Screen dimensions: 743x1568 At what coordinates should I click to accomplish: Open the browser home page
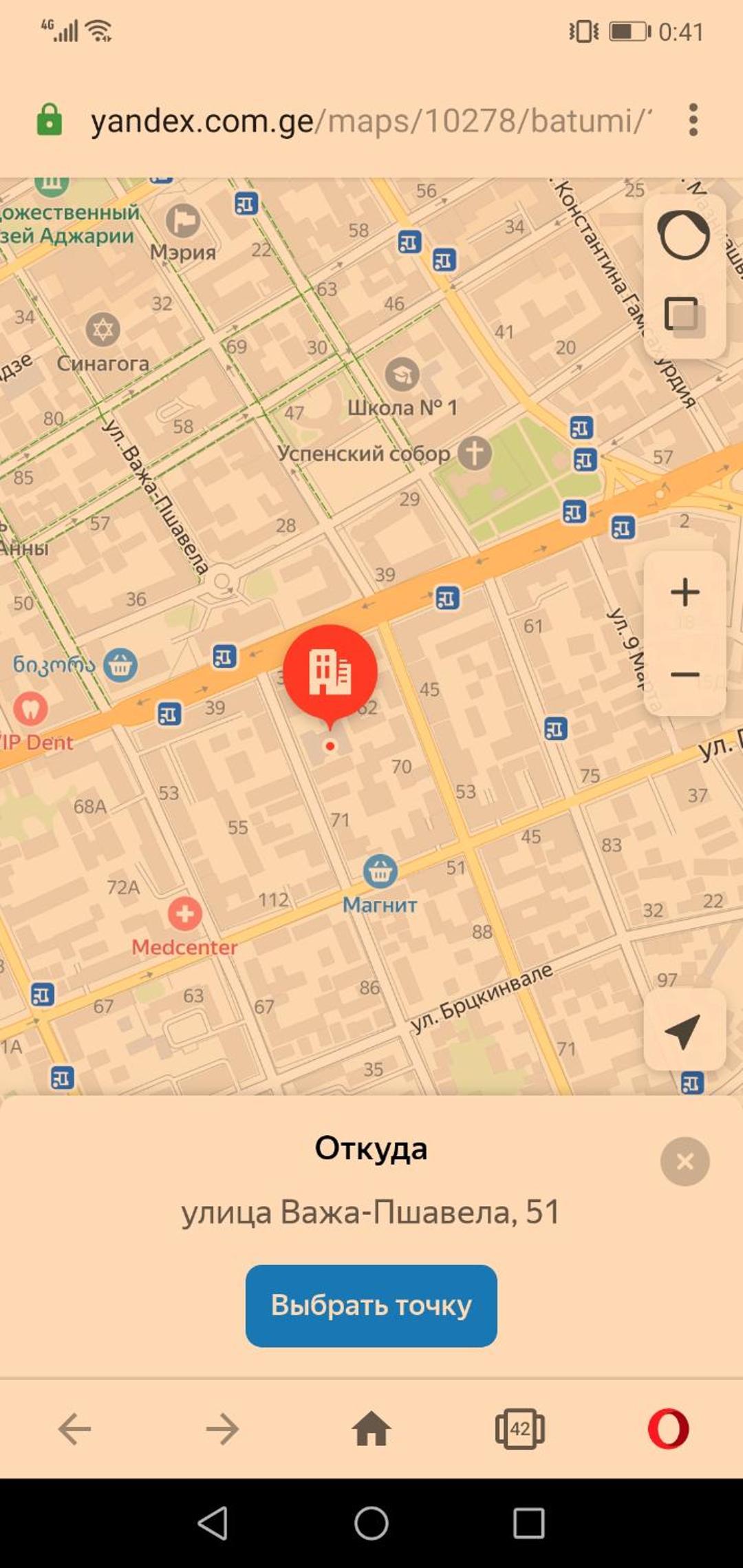(371, 1428)
